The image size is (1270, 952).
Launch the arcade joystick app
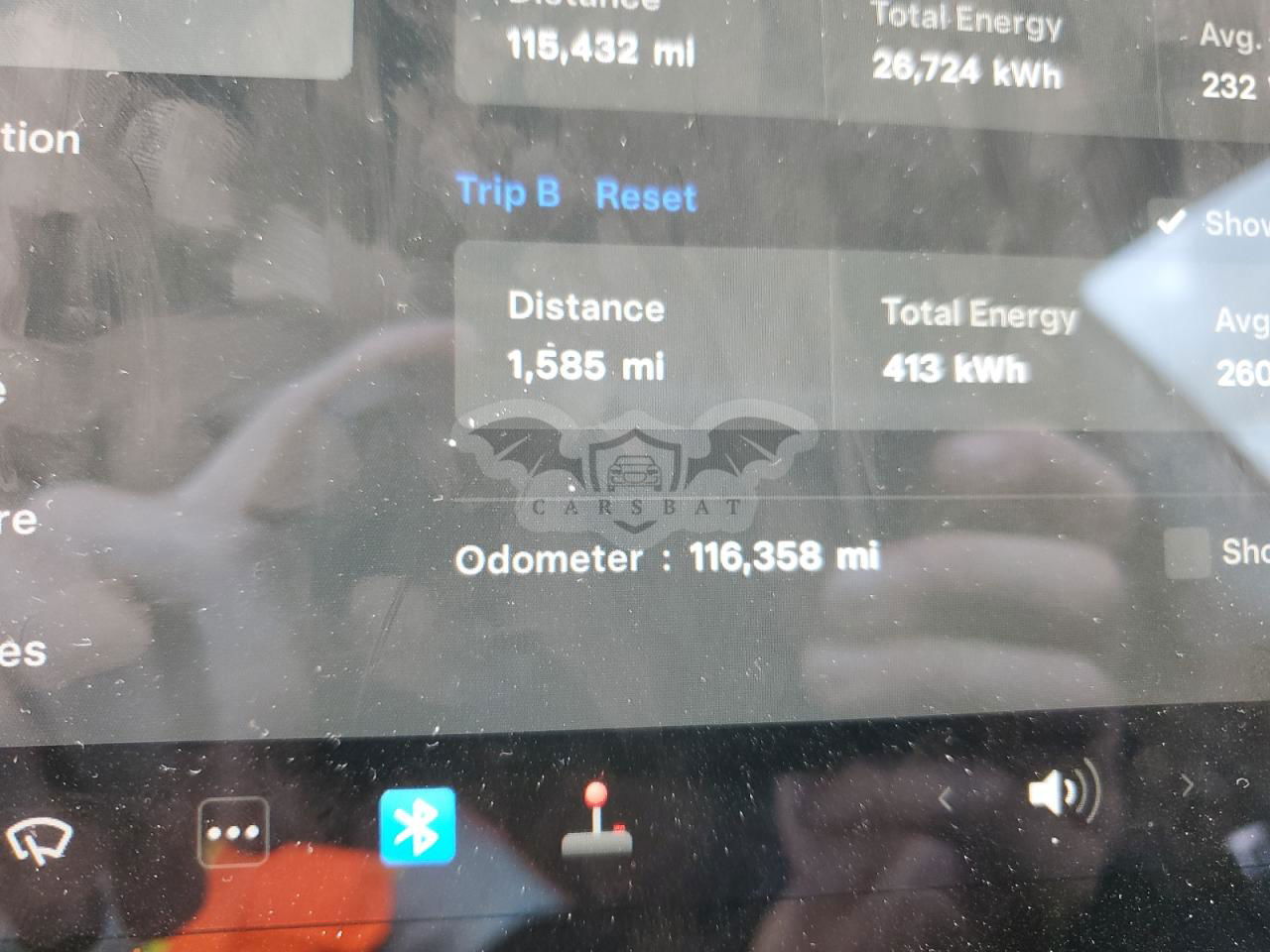tap(596, 821)
